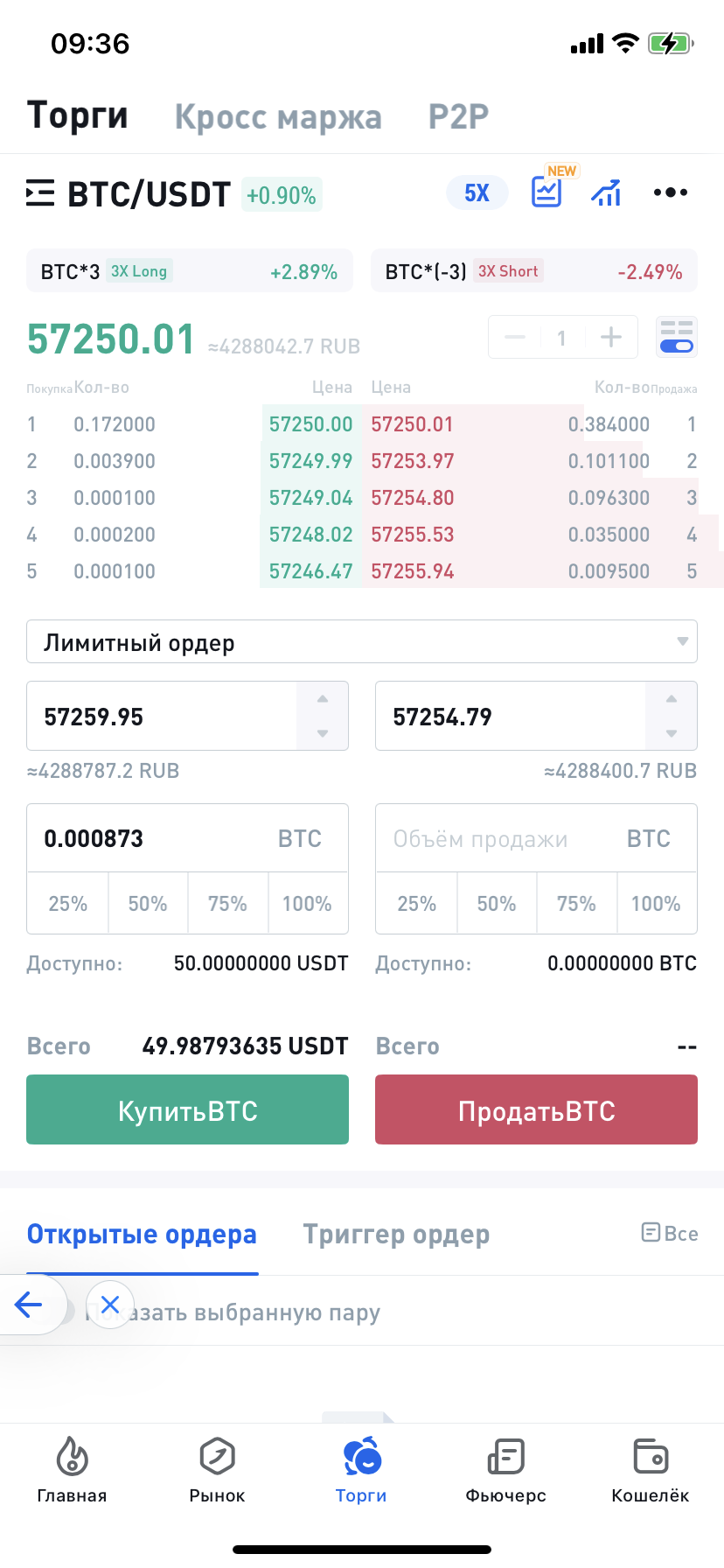Expand the Лимитный ордер dropdown
Screen dimensions: 724x1568
pyautogui.click(x=362, y=642)
